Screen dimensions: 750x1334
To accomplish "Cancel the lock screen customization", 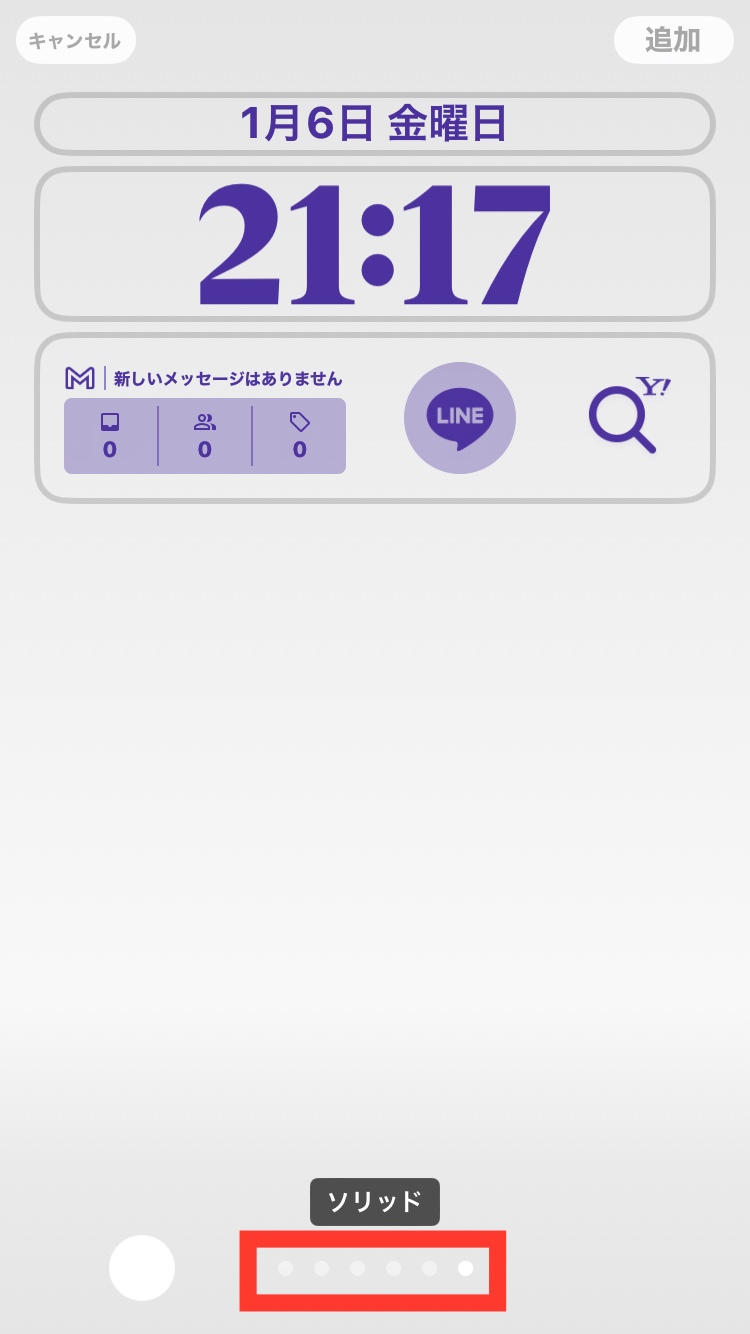I will pos(75,41).
